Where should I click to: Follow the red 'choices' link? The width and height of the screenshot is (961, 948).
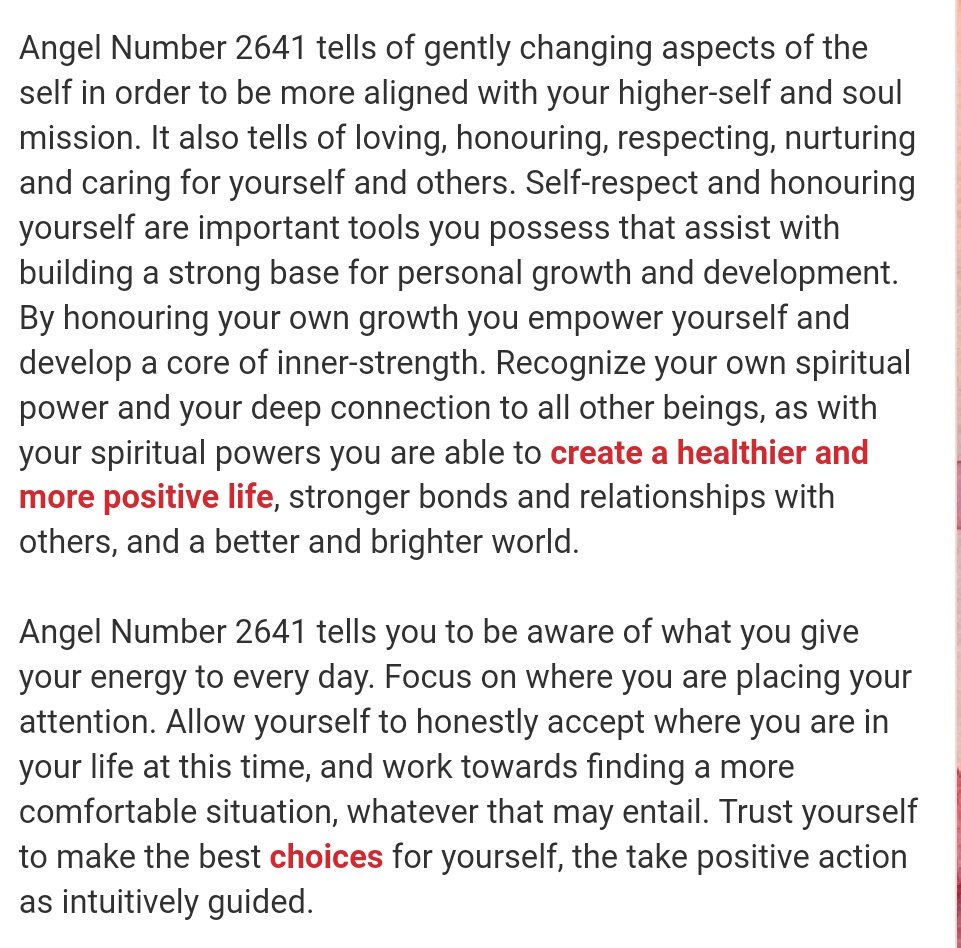(326, 857)
